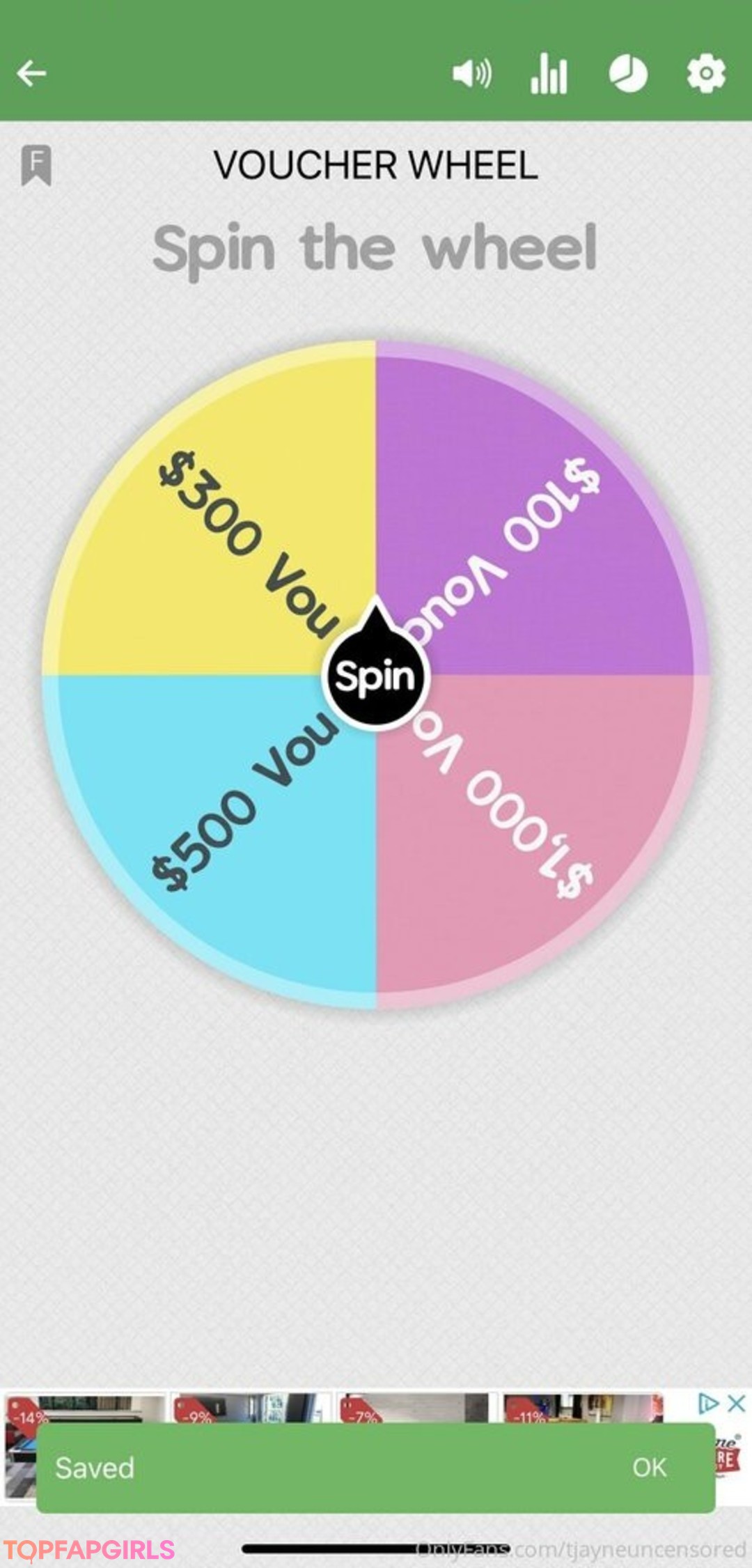Open the pie chart icon

click(x=628, y=74)
